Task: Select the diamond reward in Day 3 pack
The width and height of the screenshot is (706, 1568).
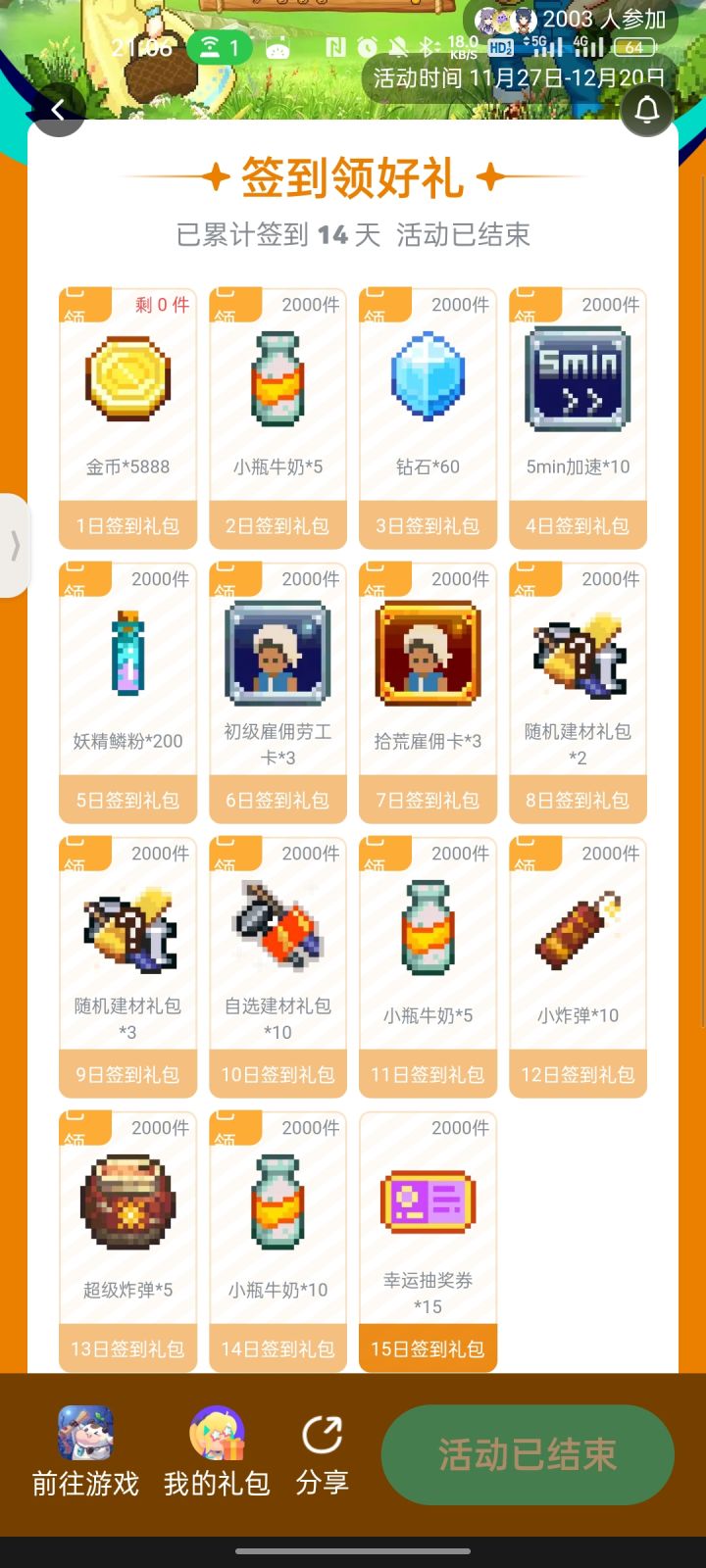Action: pyautogui.click(x=428, y=377)
